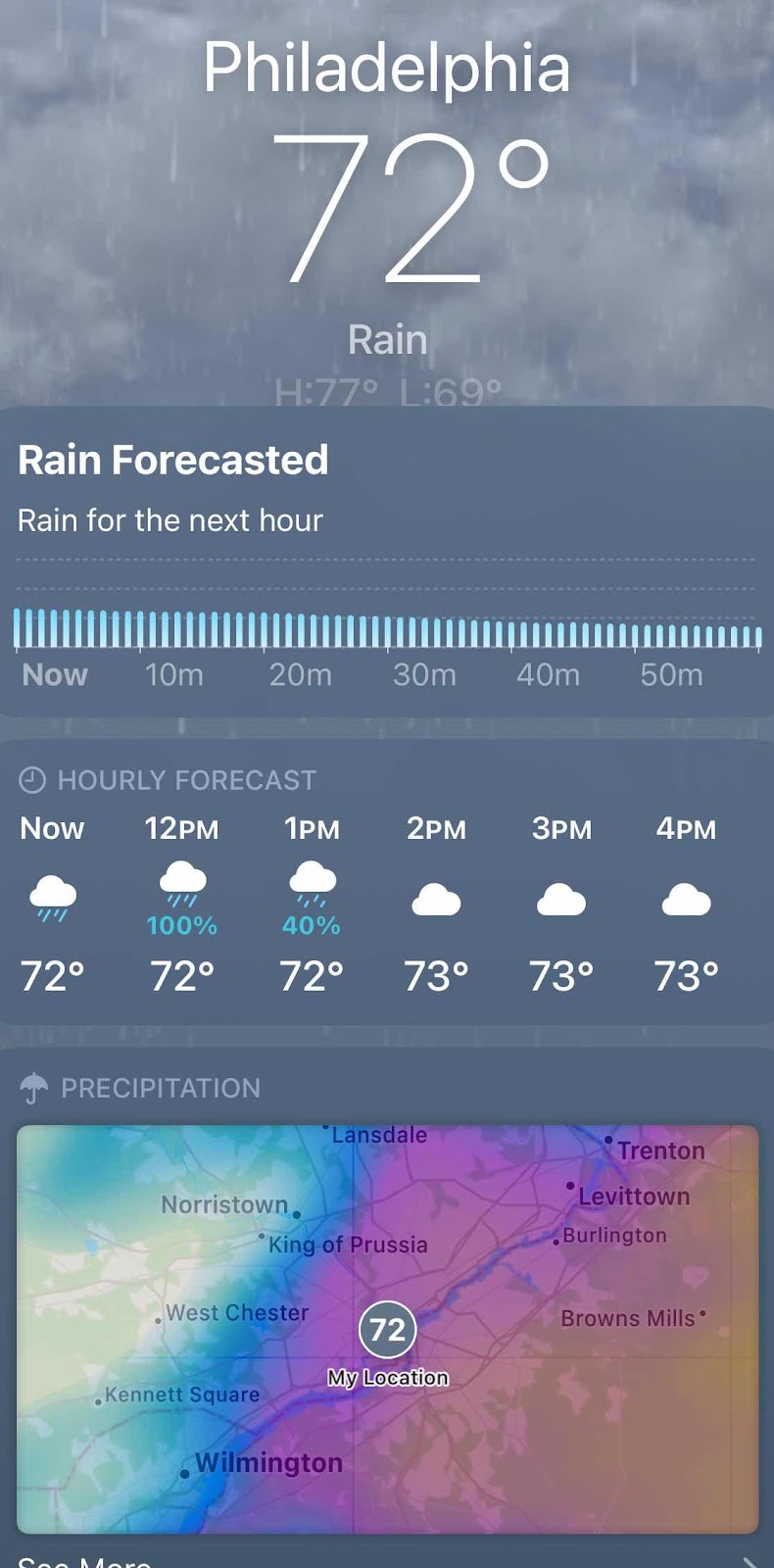Open the hourly forecast card
This screenshot has height=1568, width=774.
387,883
